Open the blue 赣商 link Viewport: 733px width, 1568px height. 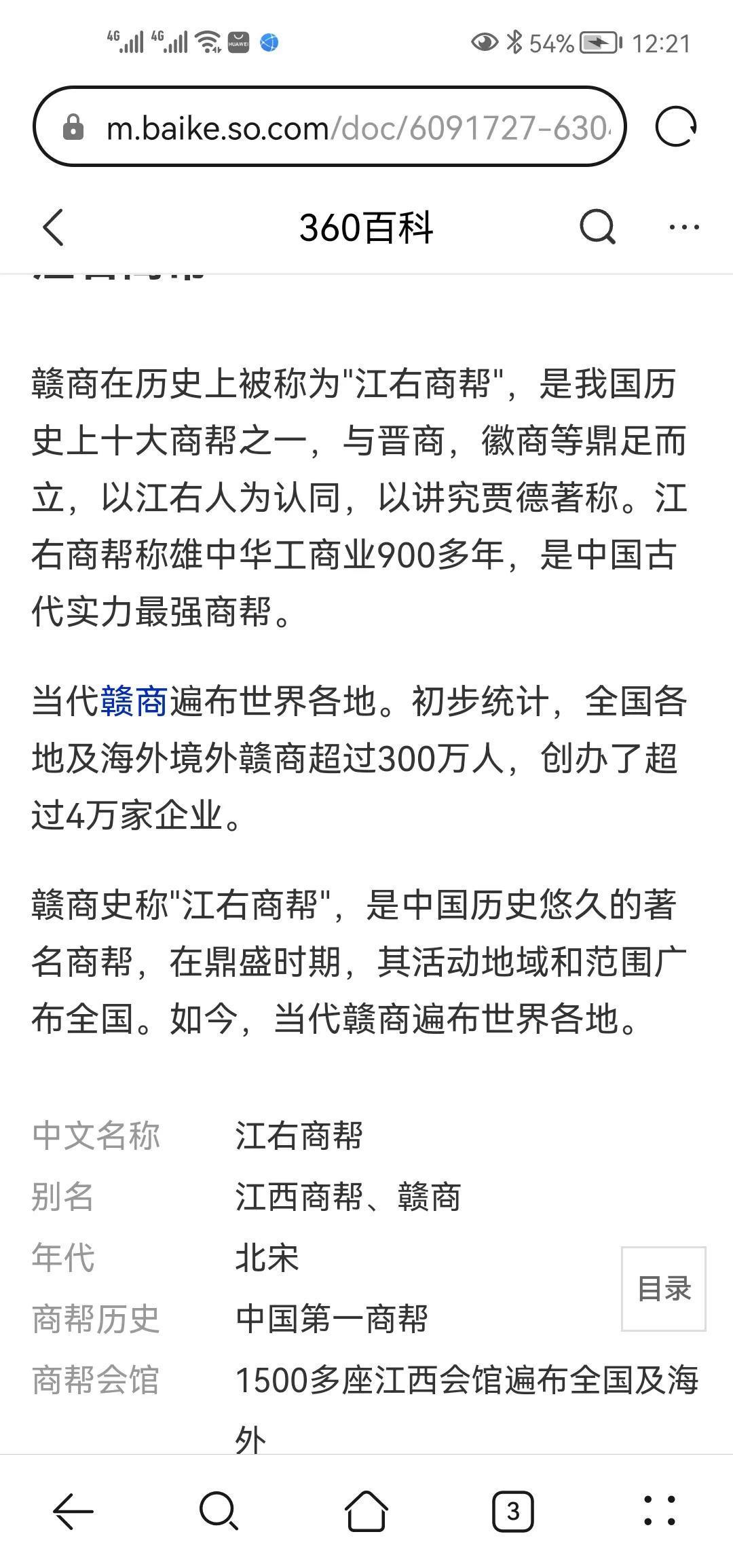[x=134, y=701]
